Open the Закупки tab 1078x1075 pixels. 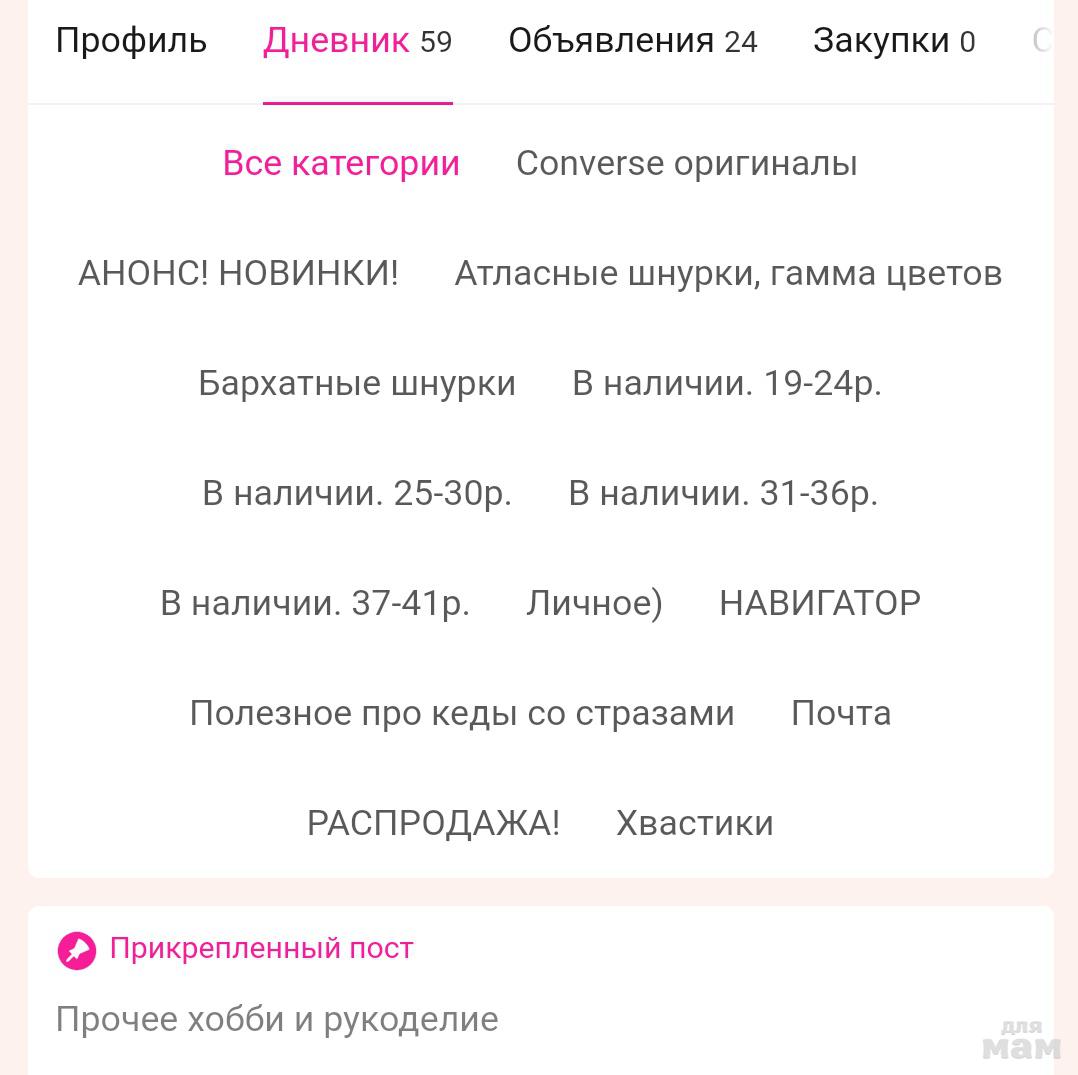coord(893,41)
